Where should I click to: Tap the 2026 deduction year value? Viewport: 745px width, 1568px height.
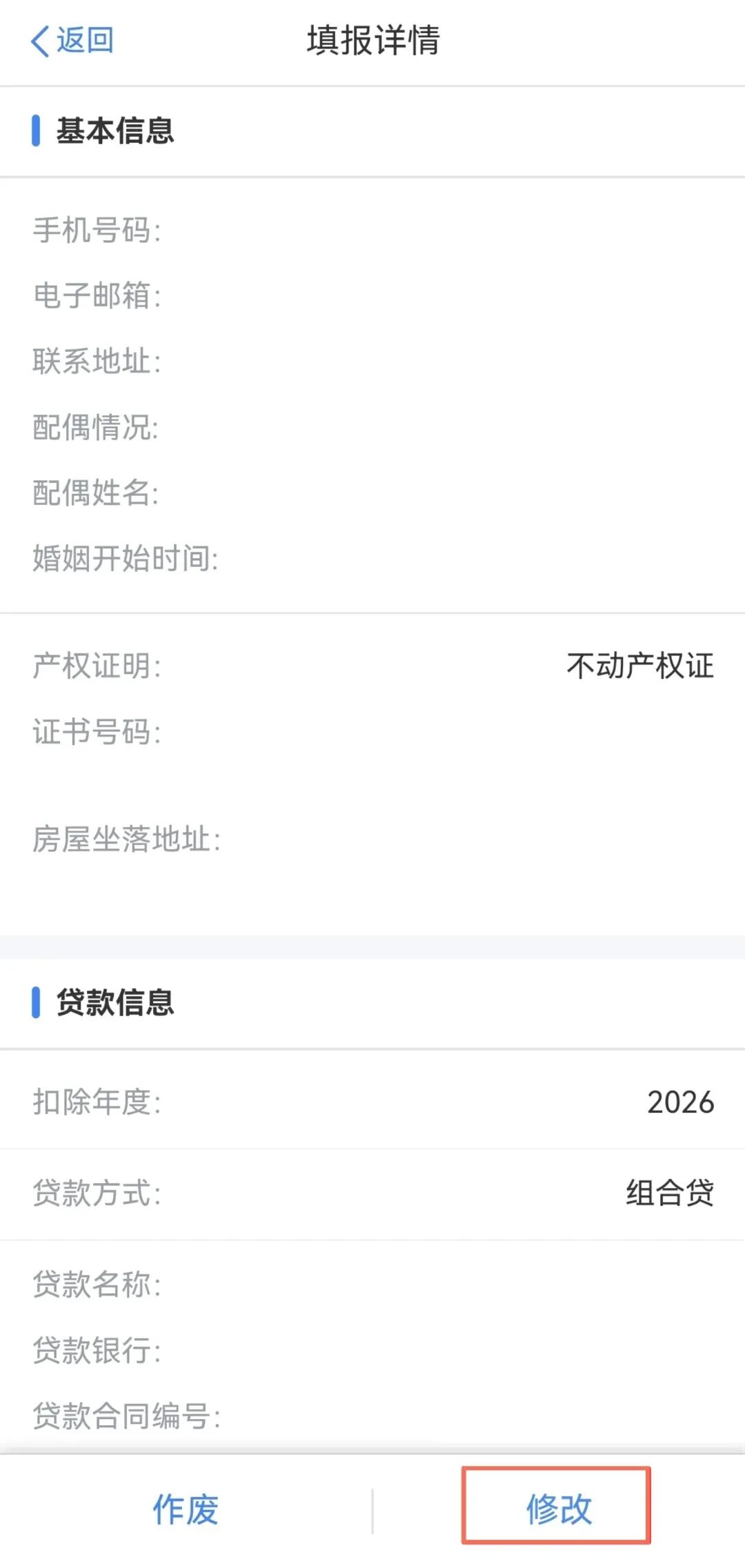(682, 1100)
